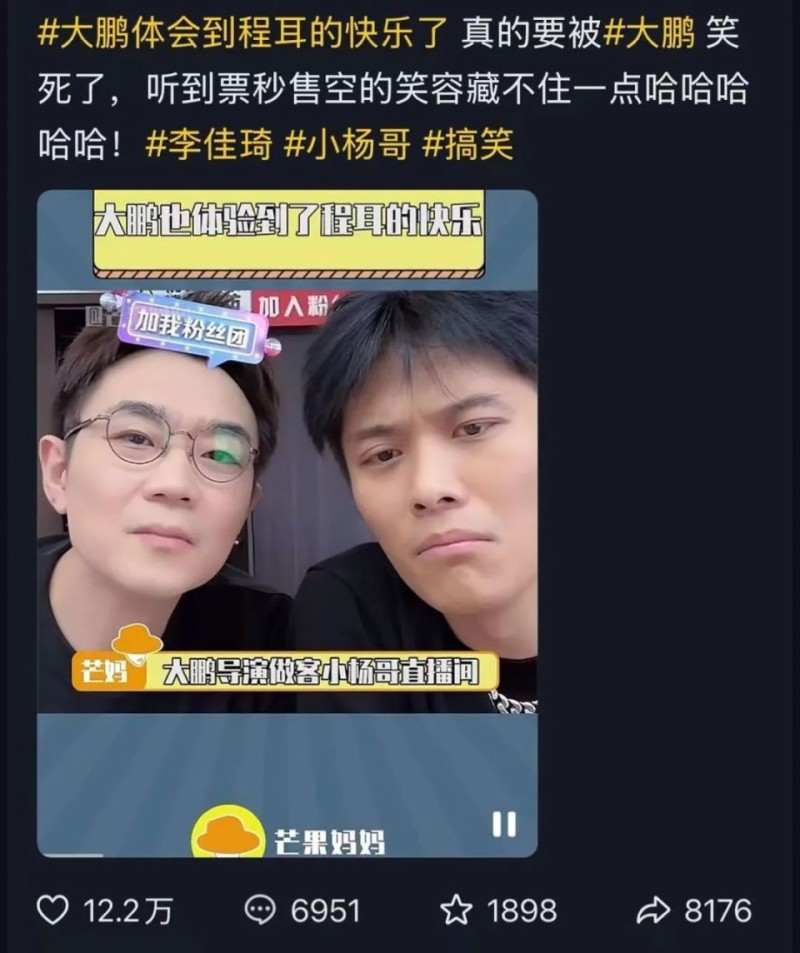
Task: Open the short #大鹏 hashtag before 笑死了
Action: click(650, 36)
